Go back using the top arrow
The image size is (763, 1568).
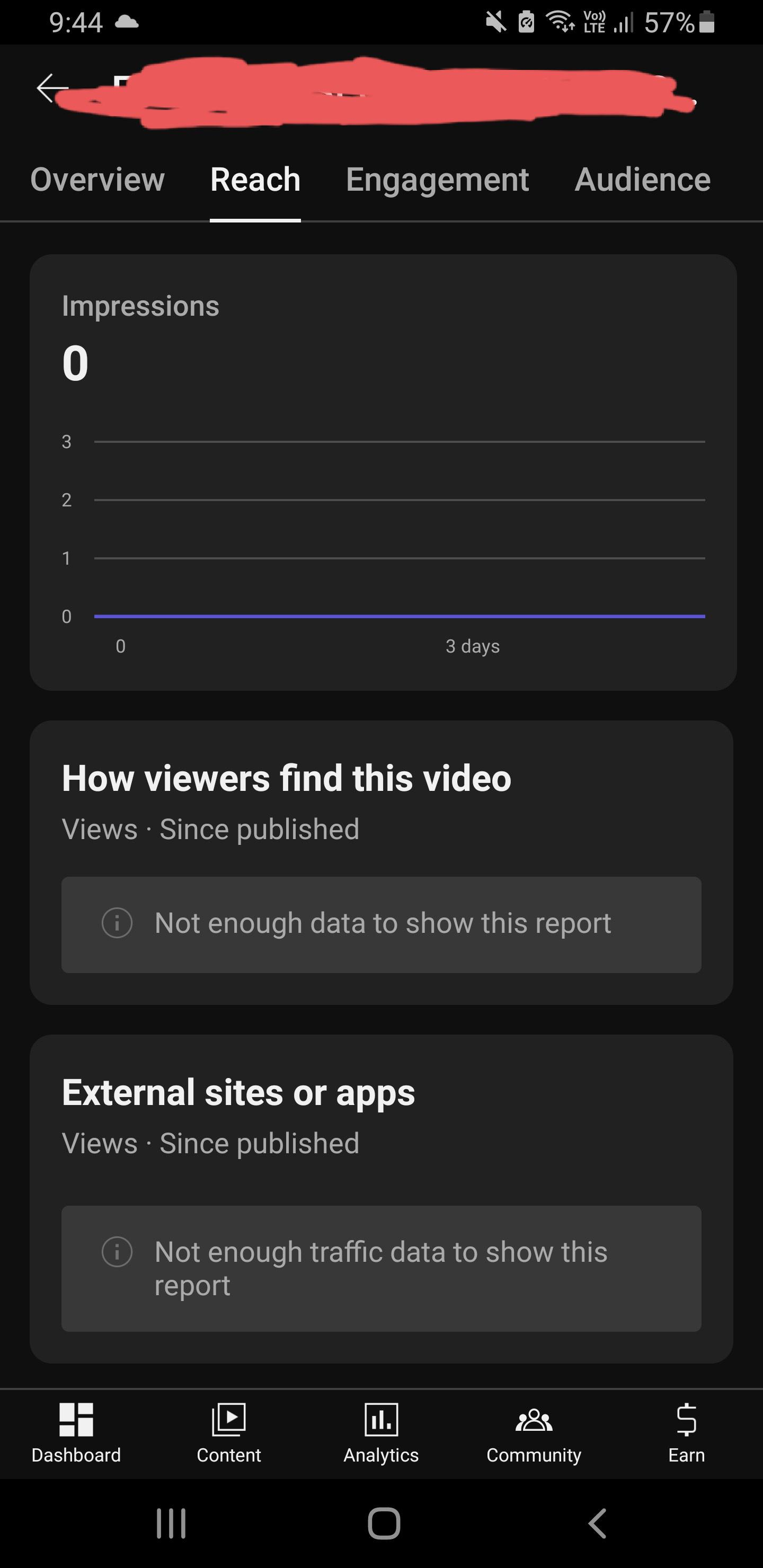point(51,88)
